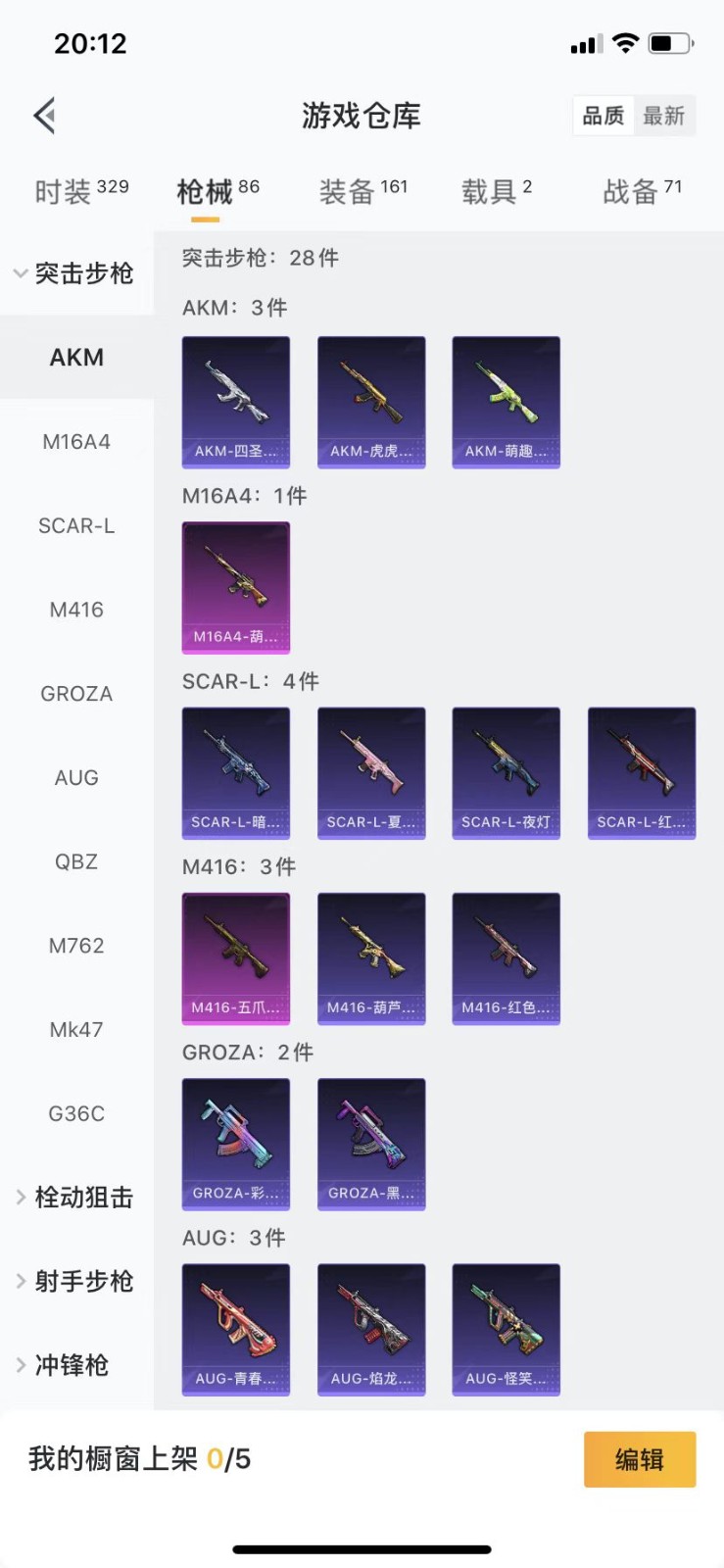Switch to the 装备 tab
Image resolution: width=724 pixels, height=1568 pixels.
click(362, 191)
